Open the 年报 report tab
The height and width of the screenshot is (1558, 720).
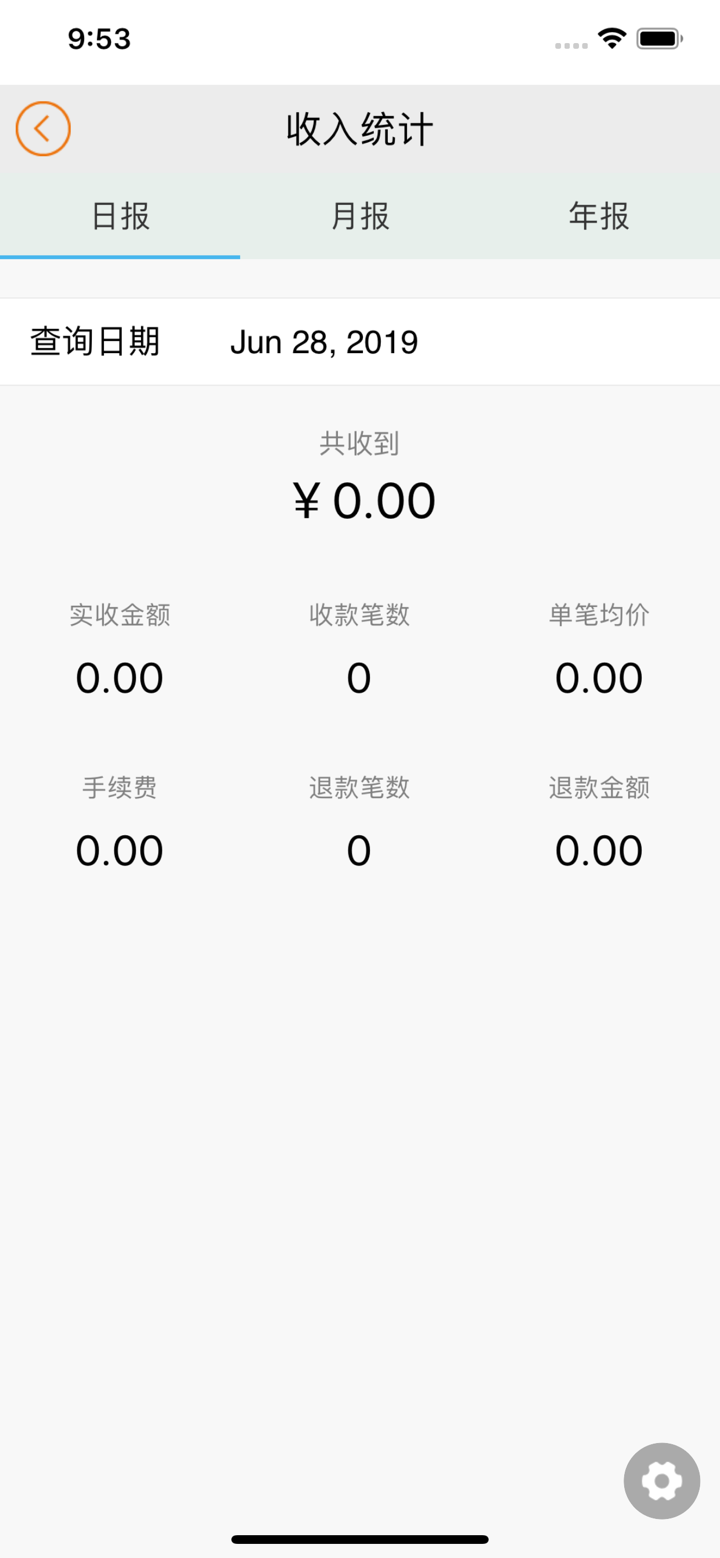coord(598,217)
